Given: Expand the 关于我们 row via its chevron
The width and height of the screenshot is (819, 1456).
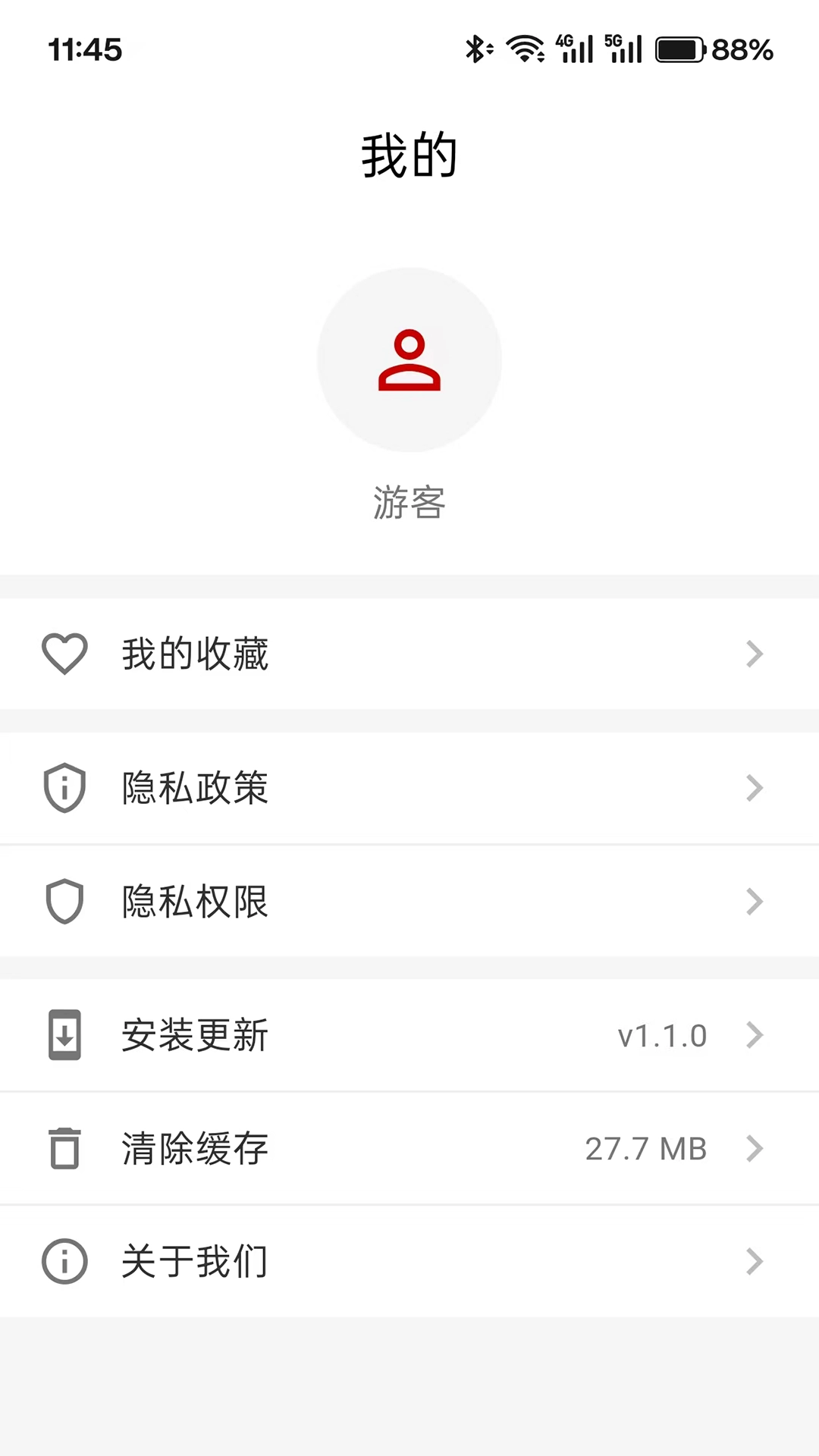Looking at the screenshot, I should point(755,1261).
